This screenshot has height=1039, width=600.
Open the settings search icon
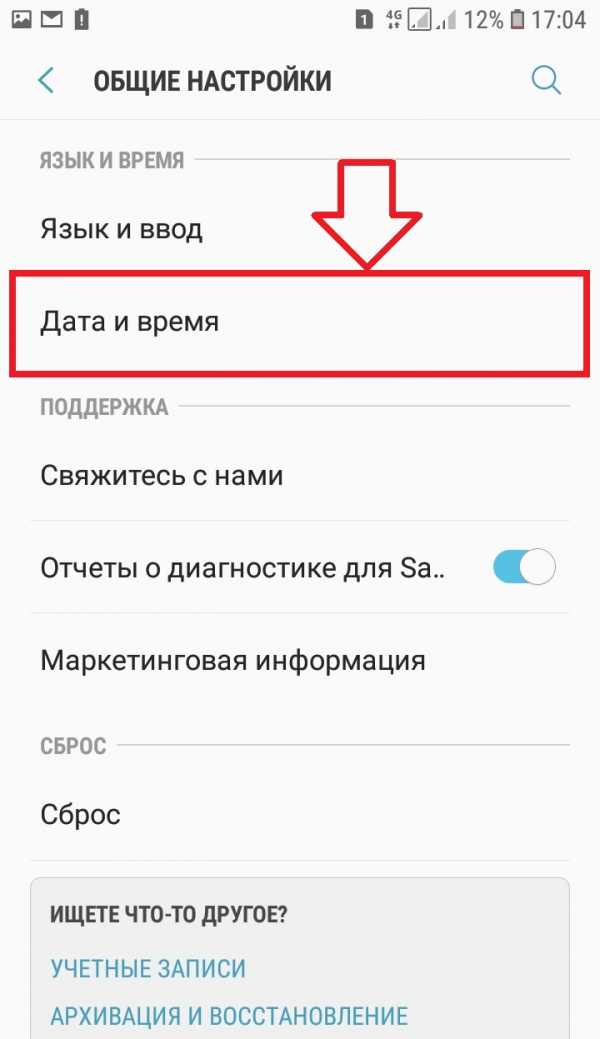click(x=546, y=81)
